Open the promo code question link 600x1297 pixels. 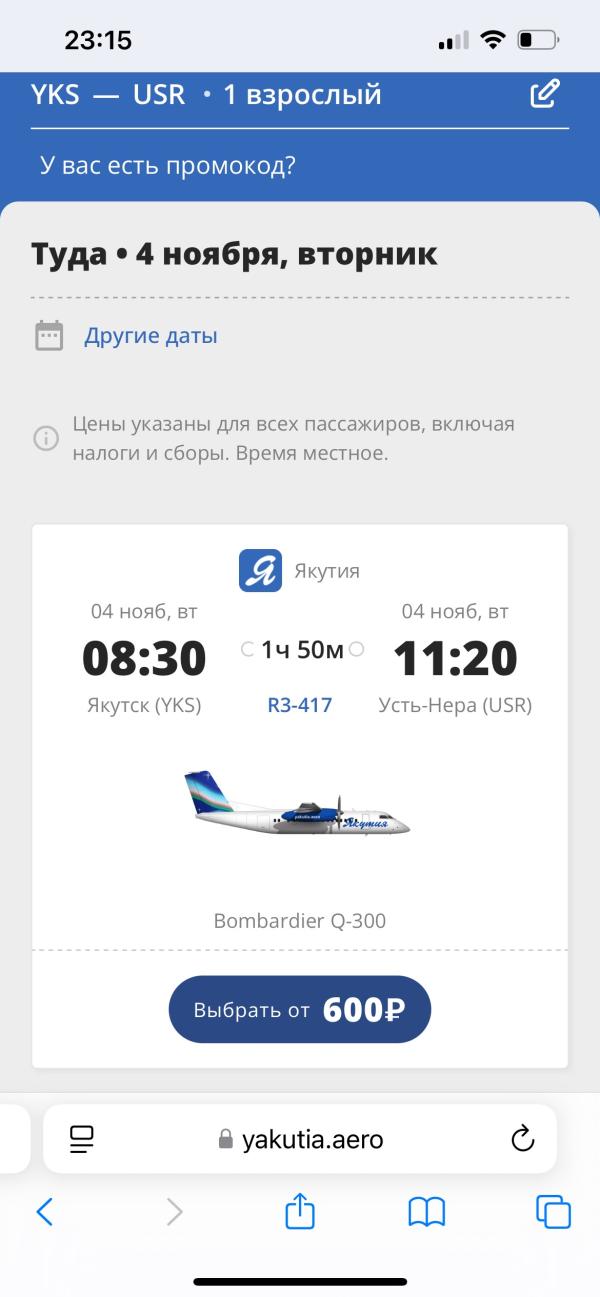167,165
